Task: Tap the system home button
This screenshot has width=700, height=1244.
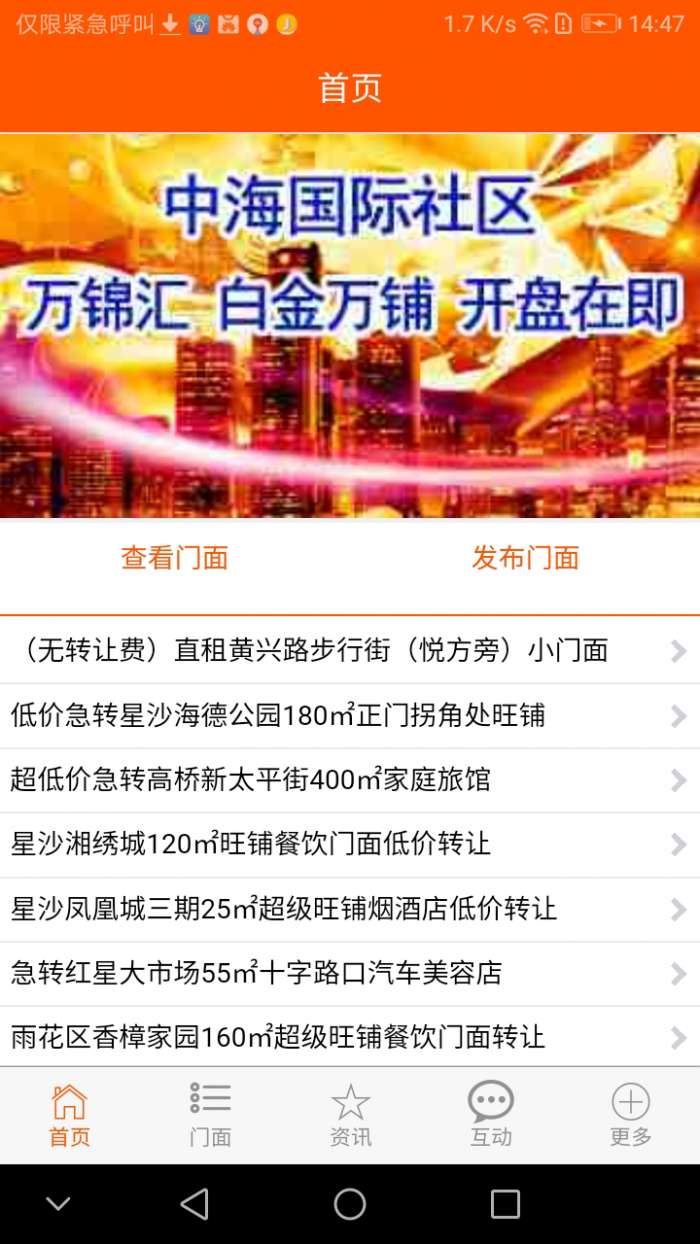Action: tap(350, 1204)
